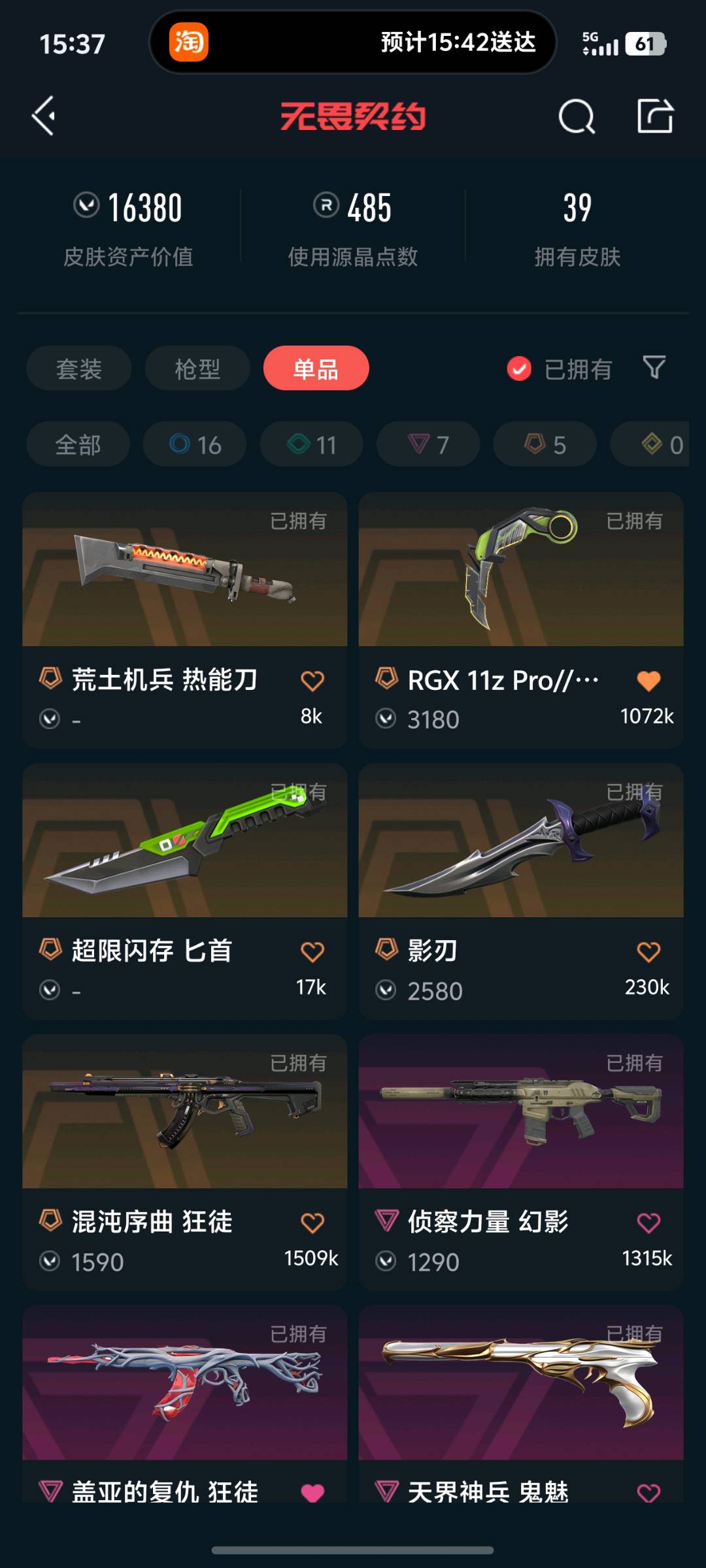The width and height of the screenshot is (706, 1568).
Task: Share this skin collection page
Action: [655, 116]
